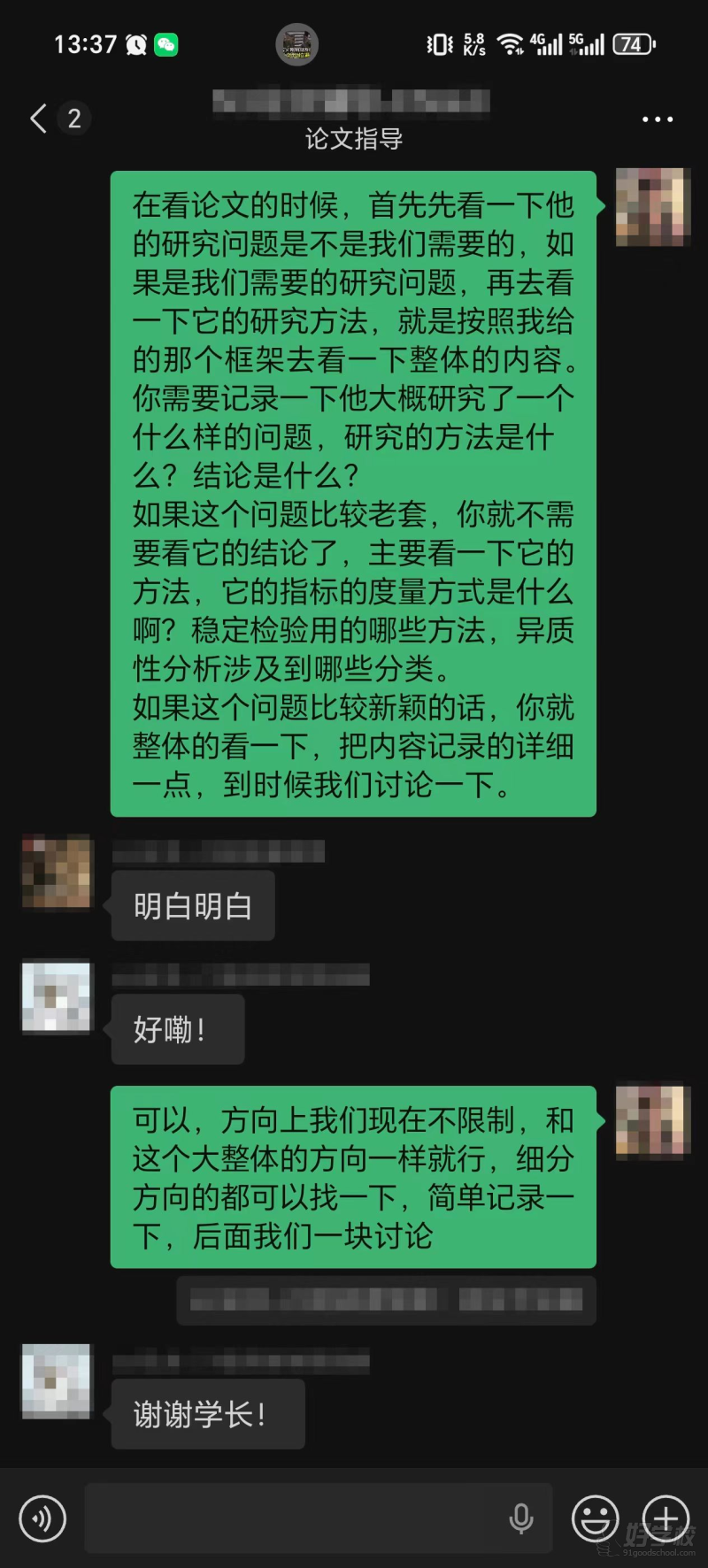Open the plus attachment menu
The height and width of the screenshot is (1568, 708).
point(666,1518)
